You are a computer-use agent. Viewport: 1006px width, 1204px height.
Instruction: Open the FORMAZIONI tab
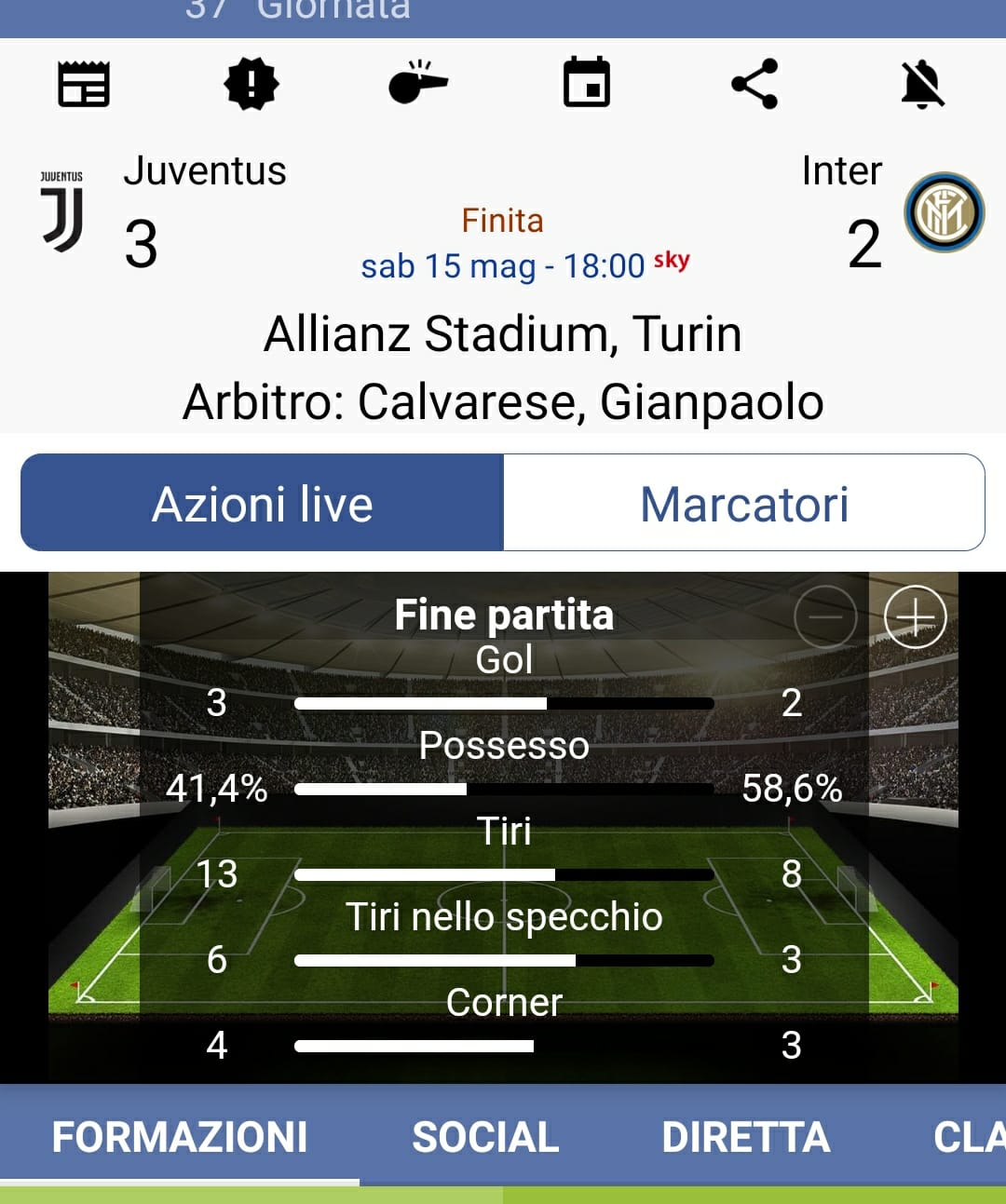pyautogui.click(x=180, y=1137)
